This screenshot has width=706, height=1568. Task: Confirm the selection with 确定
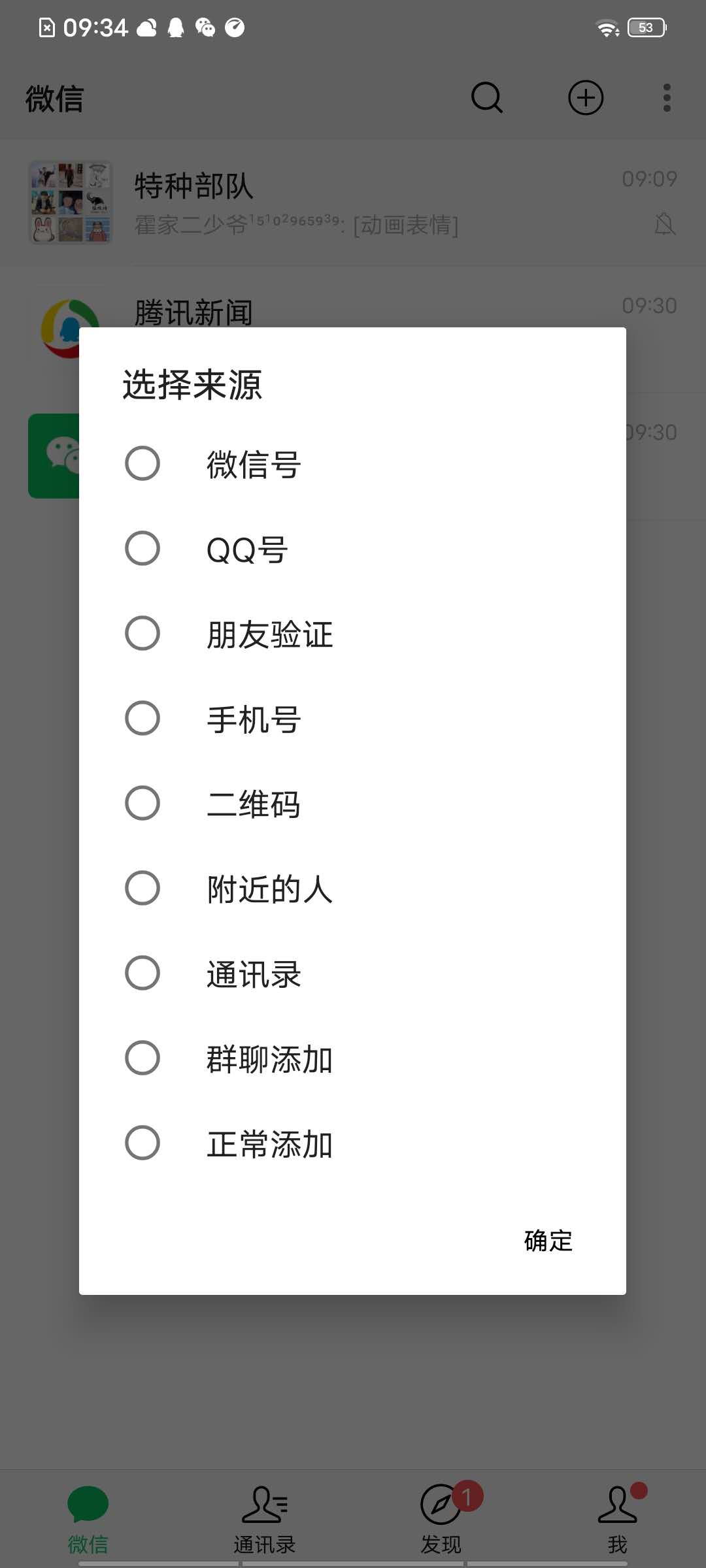click(x=548, y=1241)
